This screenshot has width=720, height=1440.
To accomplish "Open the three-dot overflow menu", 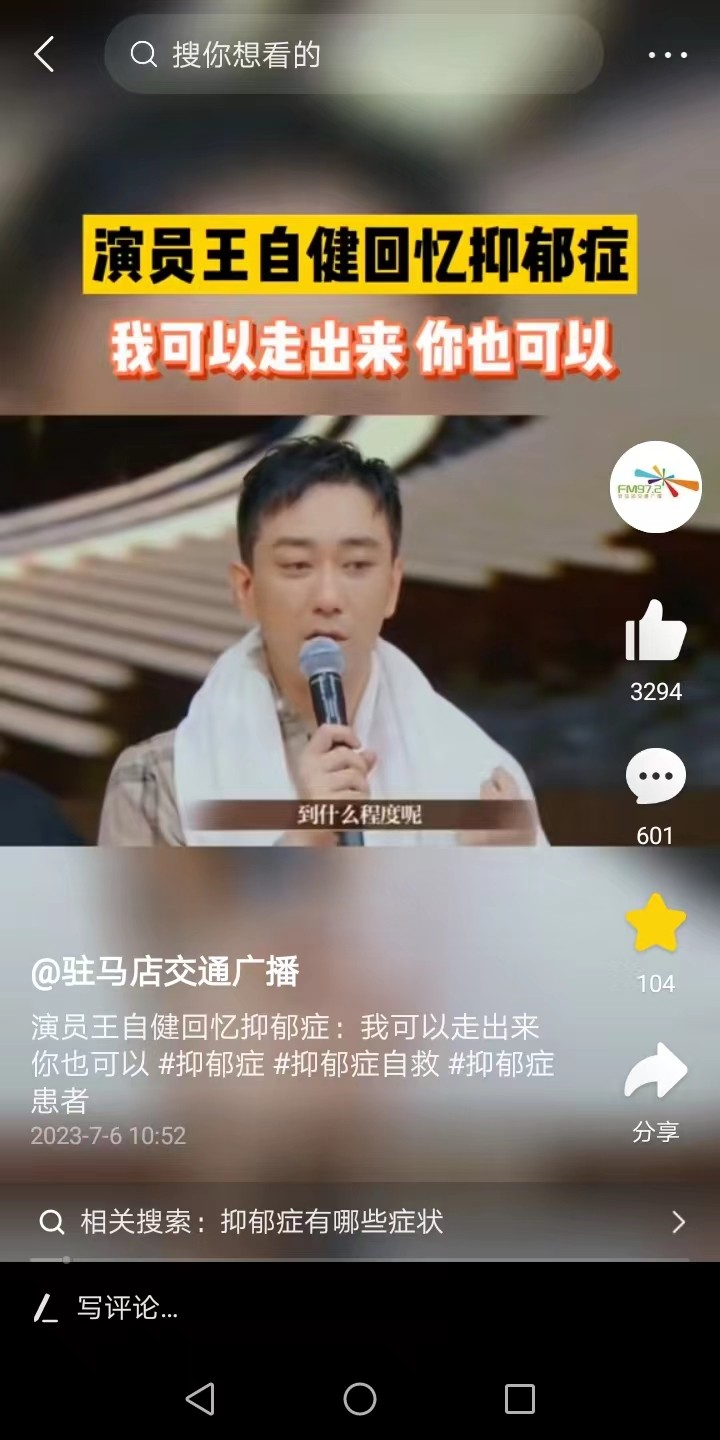I will pyautogui.click(x=667, y=55).
